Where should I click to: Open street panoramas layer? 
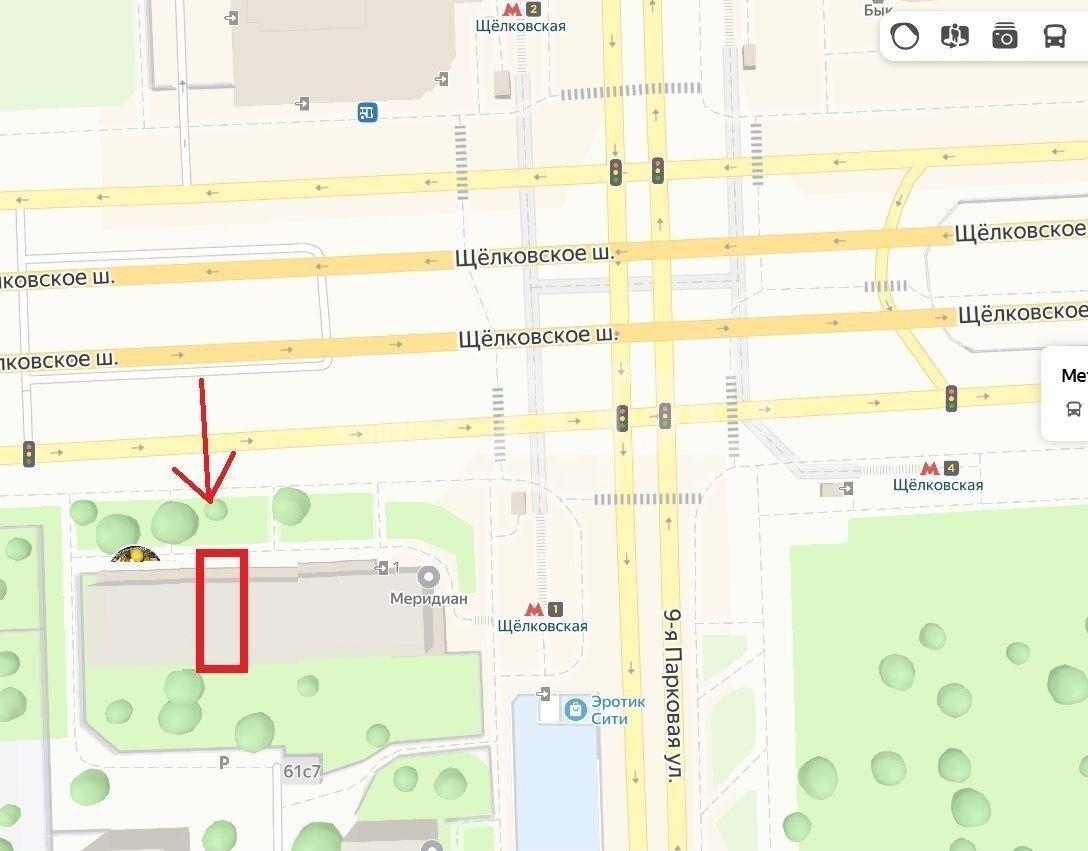point(955,37)
